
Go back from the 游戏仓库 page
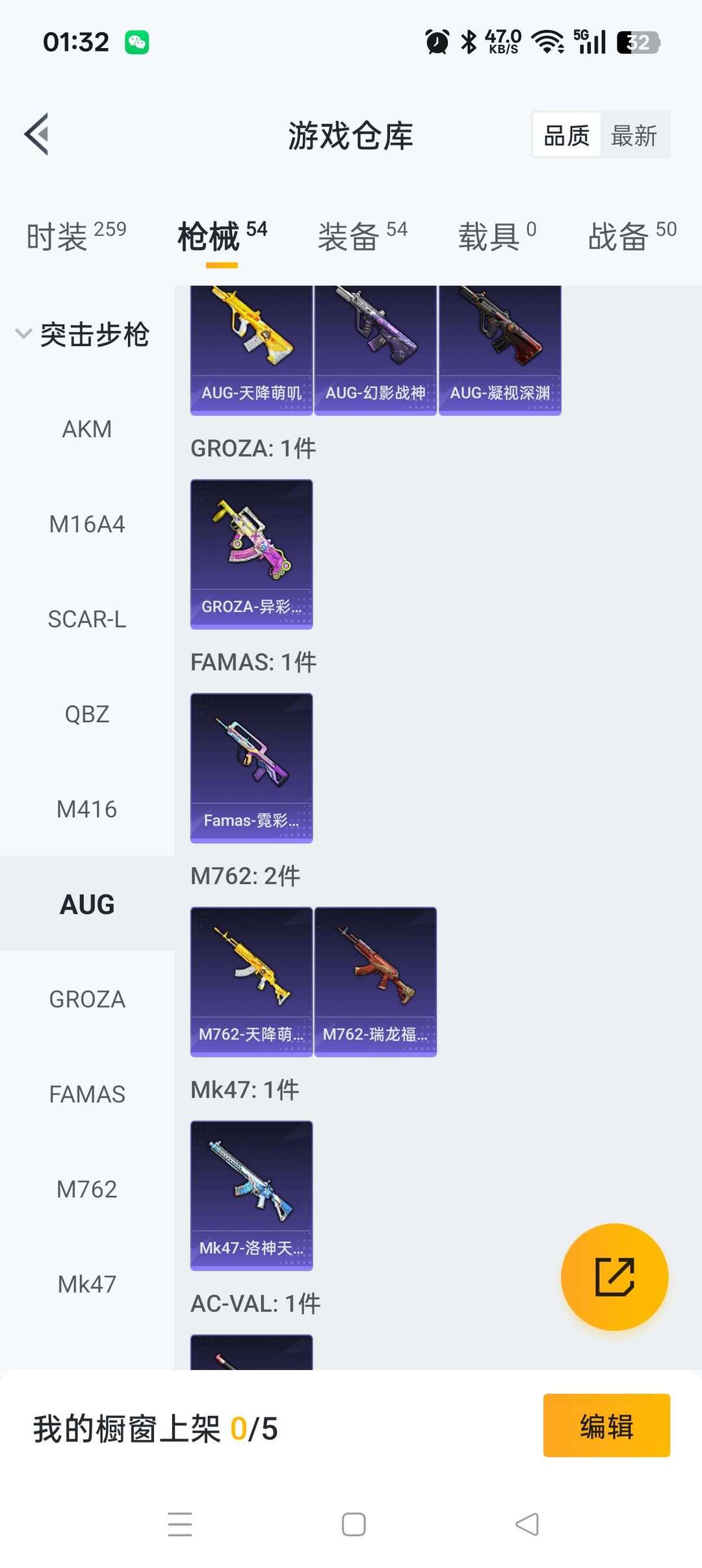(x=37, y=134)
